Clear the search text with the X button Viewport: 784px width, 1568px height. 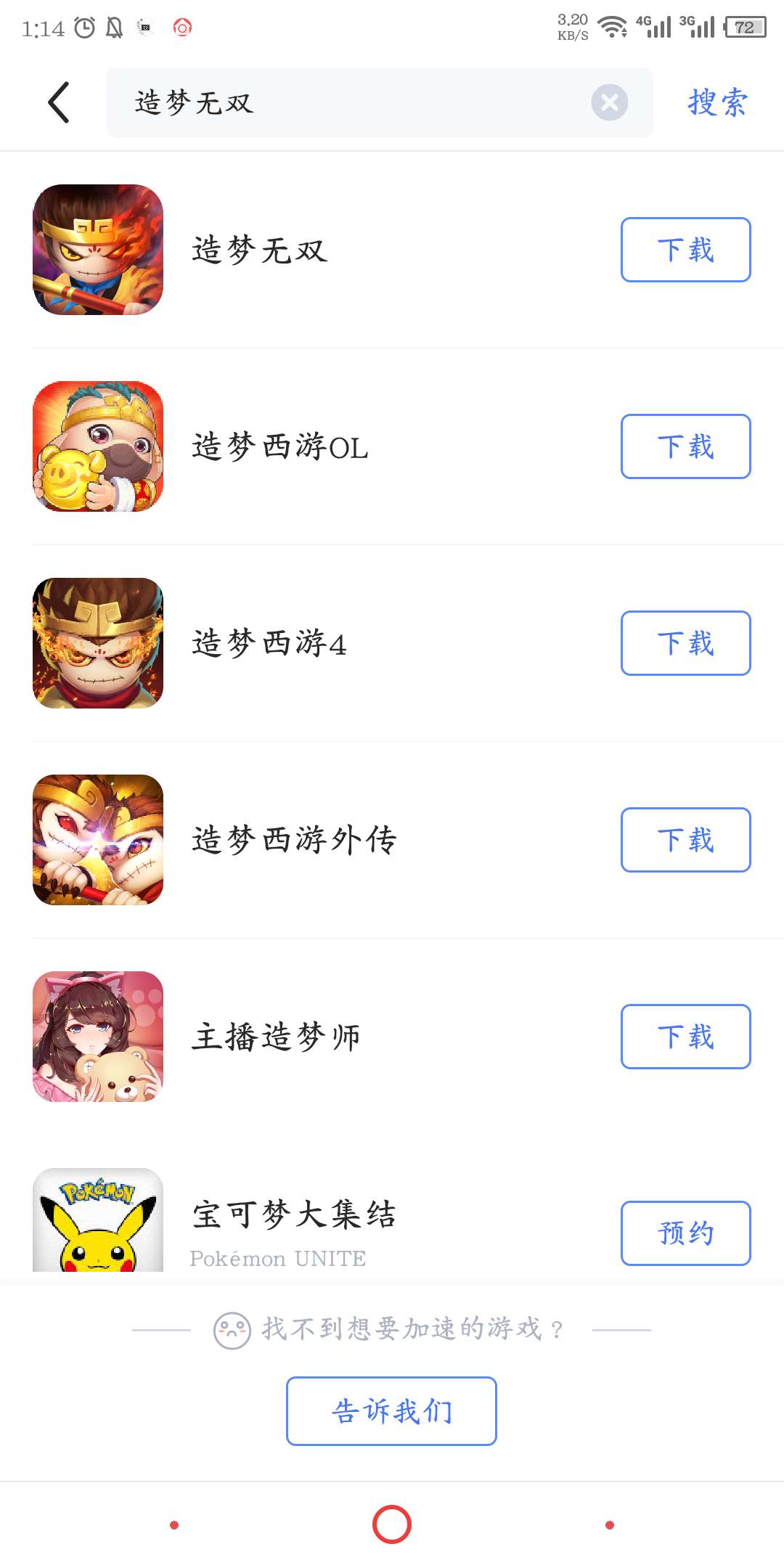pos(610,102)
